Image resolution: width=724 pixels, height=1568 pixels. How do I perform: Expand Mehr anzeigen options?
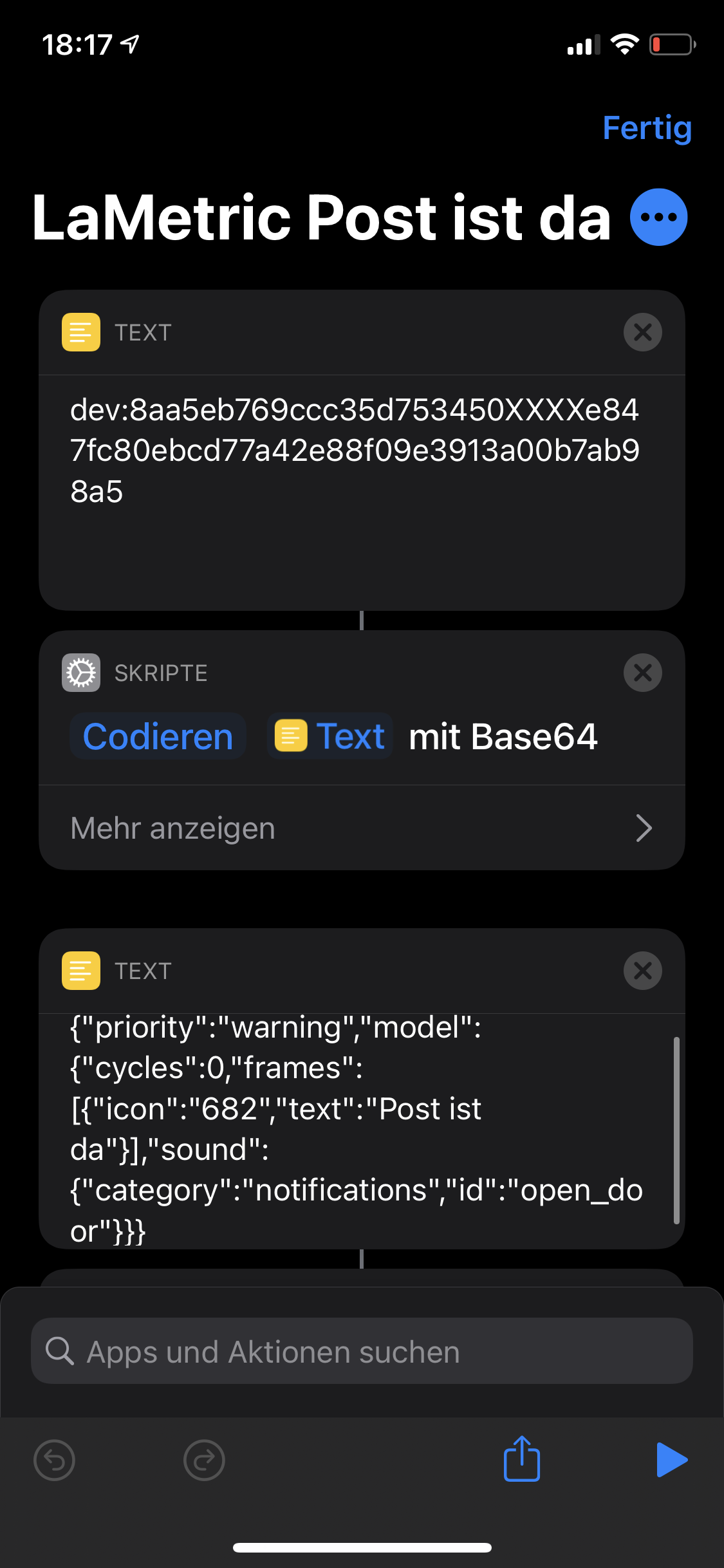click(362, 828)
